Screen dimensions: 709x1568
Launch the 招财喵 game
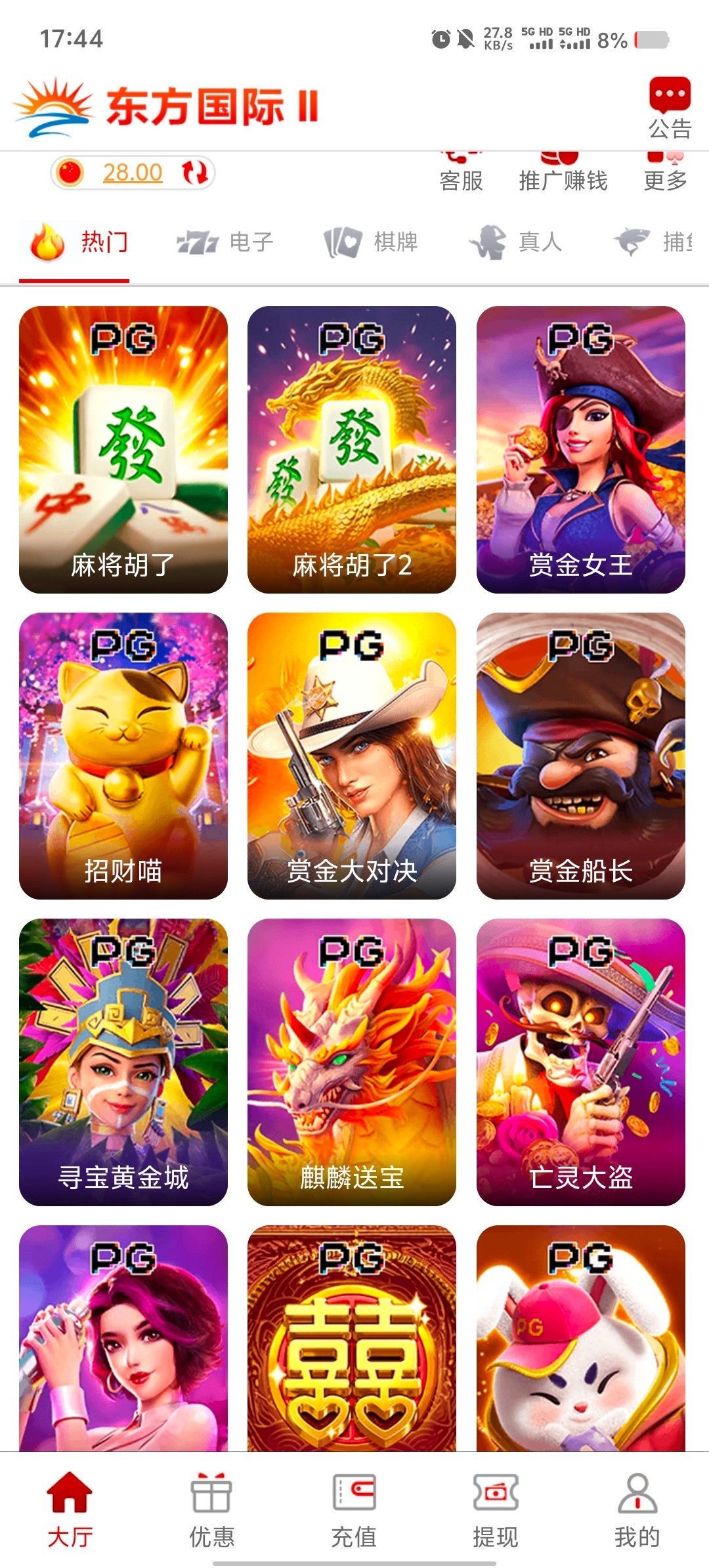[x=123, y=756]
